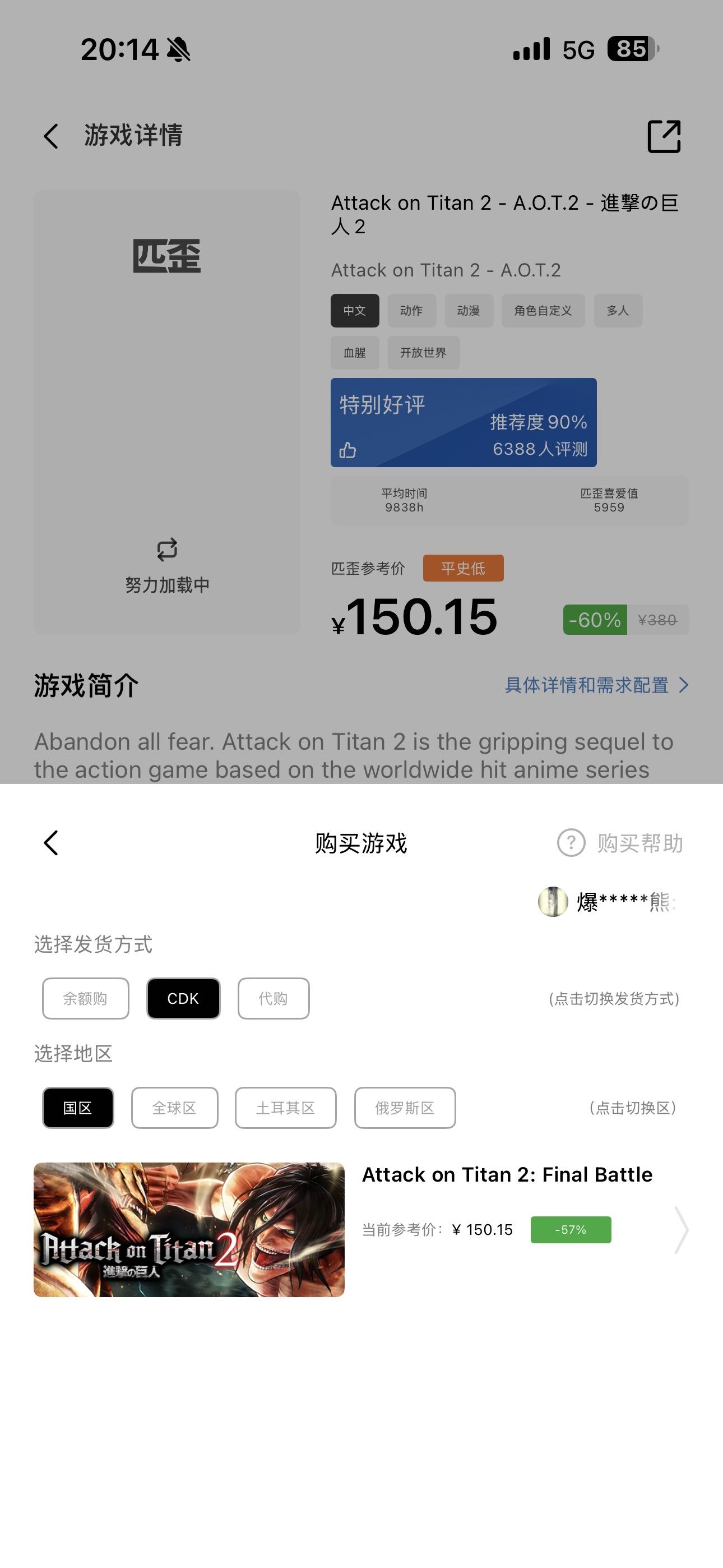723x1568 pixels.
Task: Switch region to 土耳其区
Action: click(285, 1108)
